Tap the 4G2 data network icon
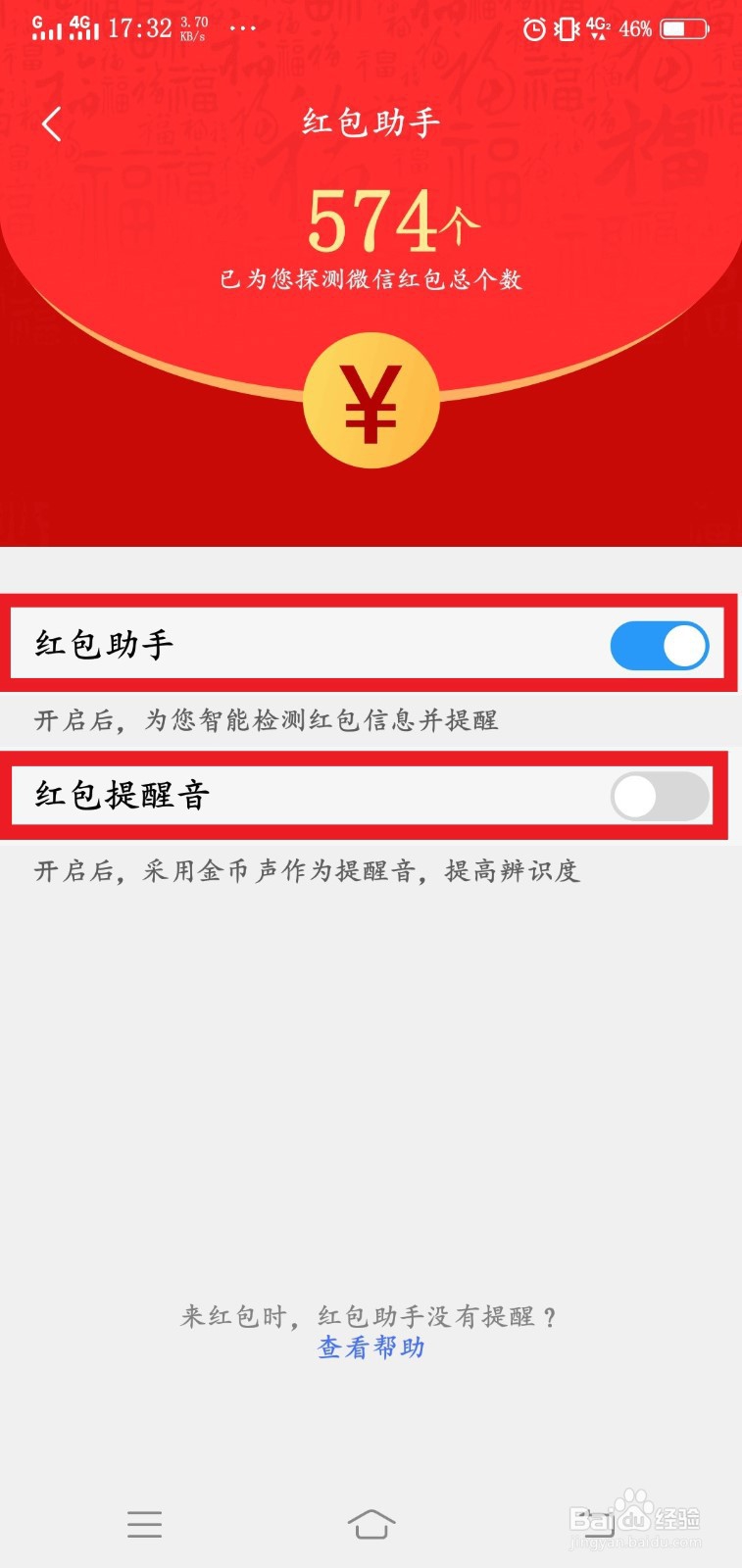Screen dimensions: 742x1568 pos(598,29)
